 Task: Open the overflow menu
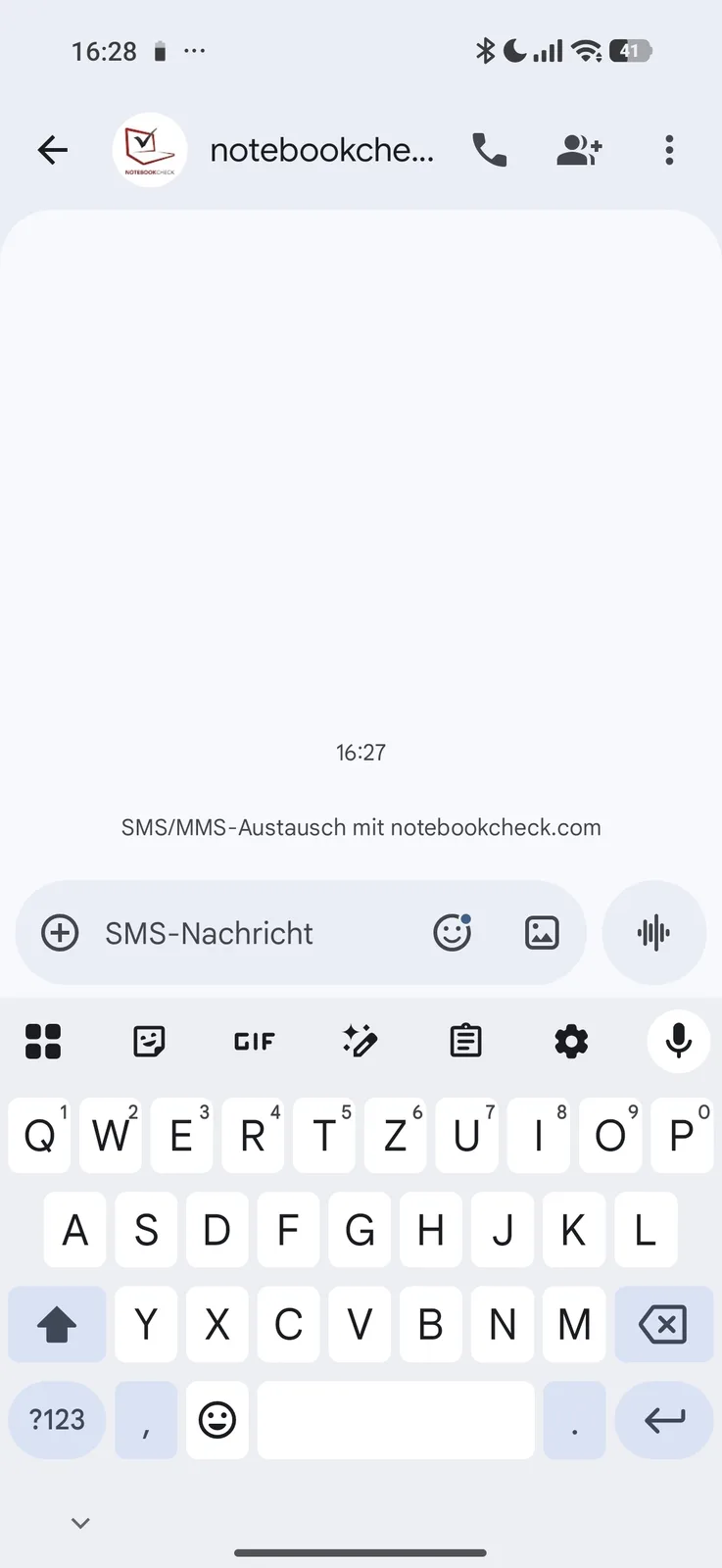[669, 150]
